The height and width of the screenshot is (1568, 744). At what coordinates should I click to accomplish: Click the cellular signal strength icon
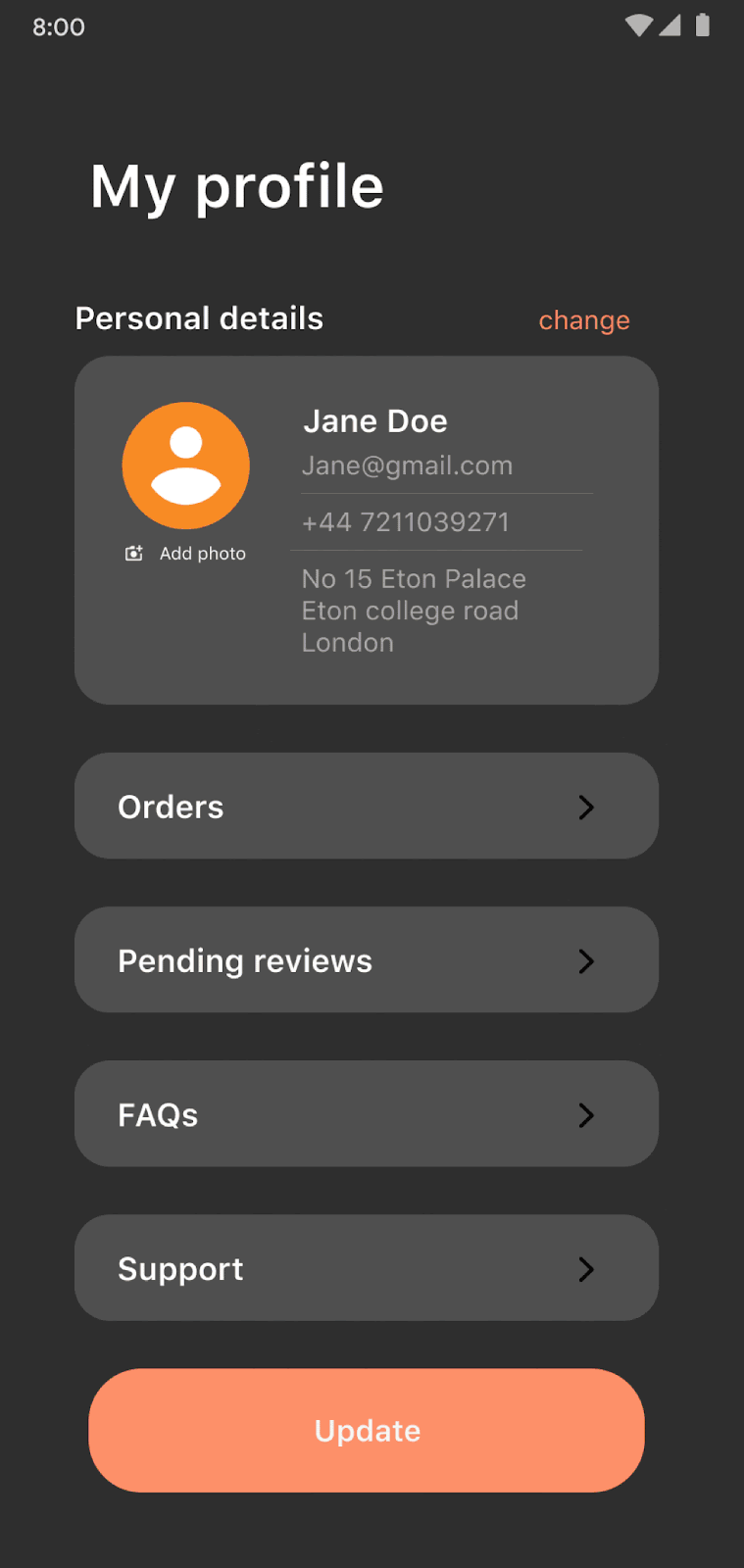pos(670,25)
